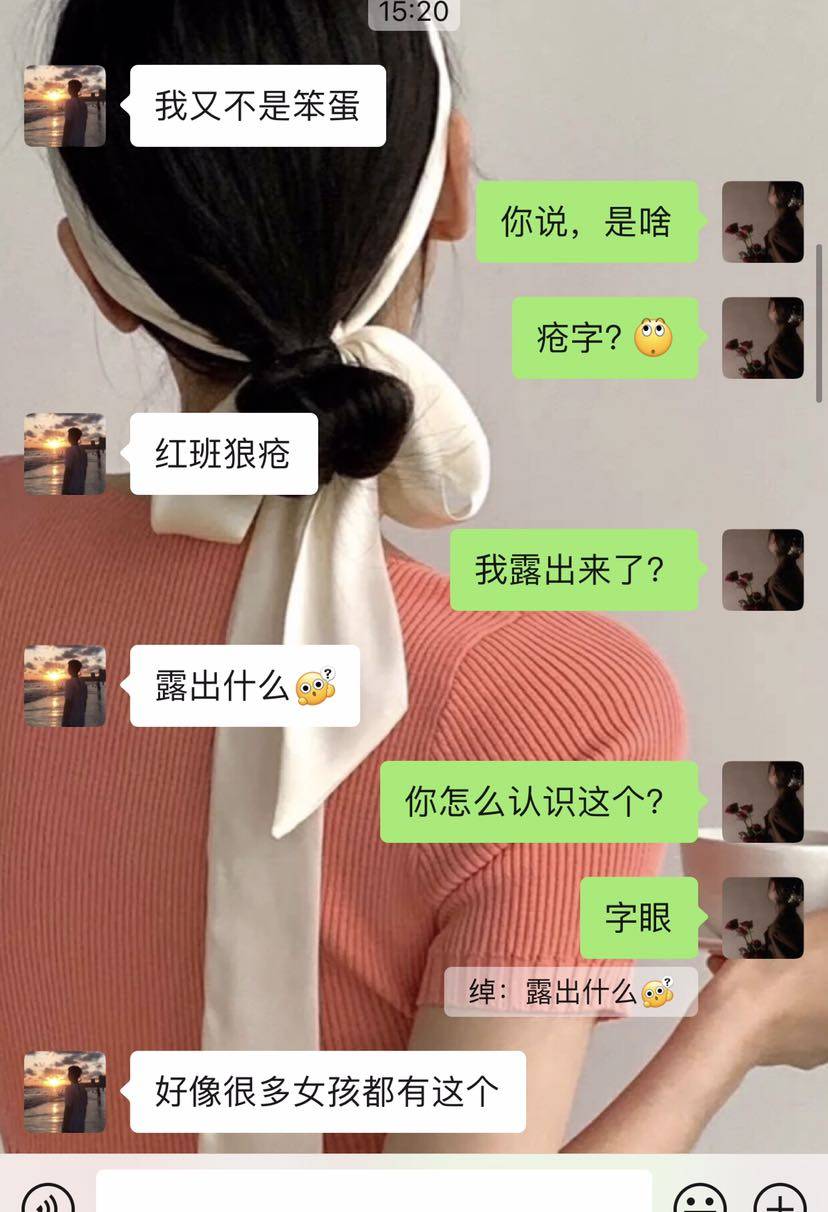Open my avatar beside 你说，是啥
828x1212 pixels.
tap(763, 222)
